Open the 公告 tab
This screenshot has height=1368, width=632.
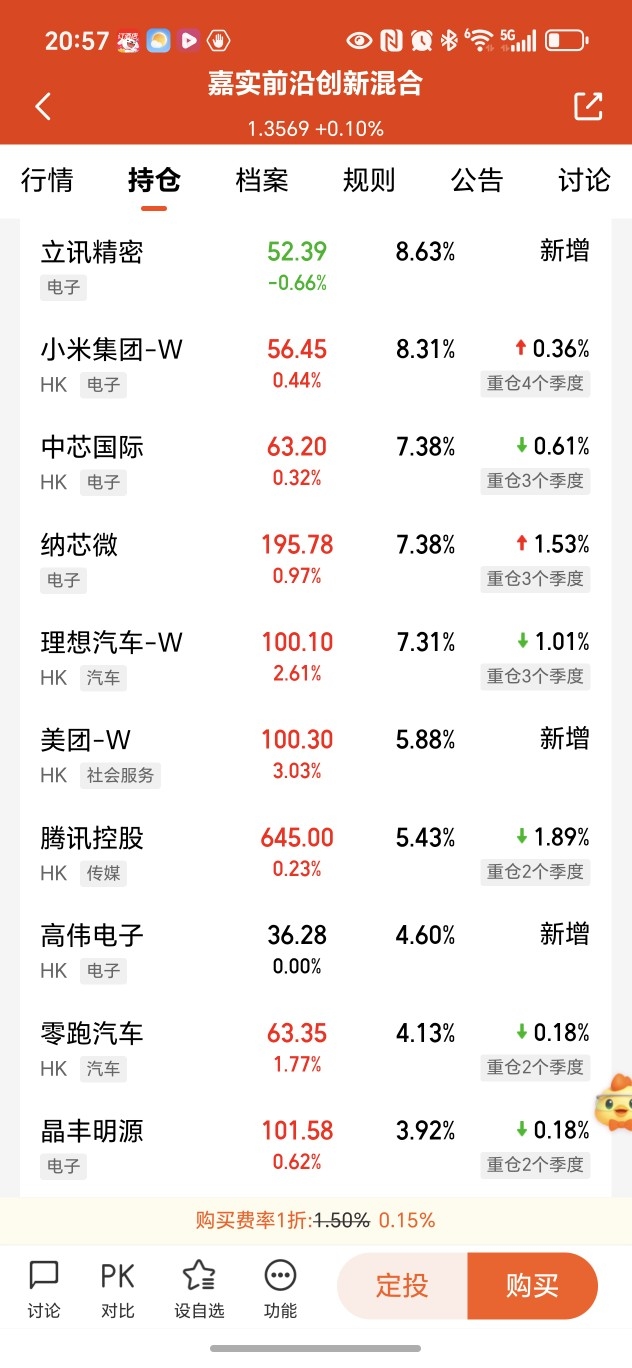click(477, 180)
